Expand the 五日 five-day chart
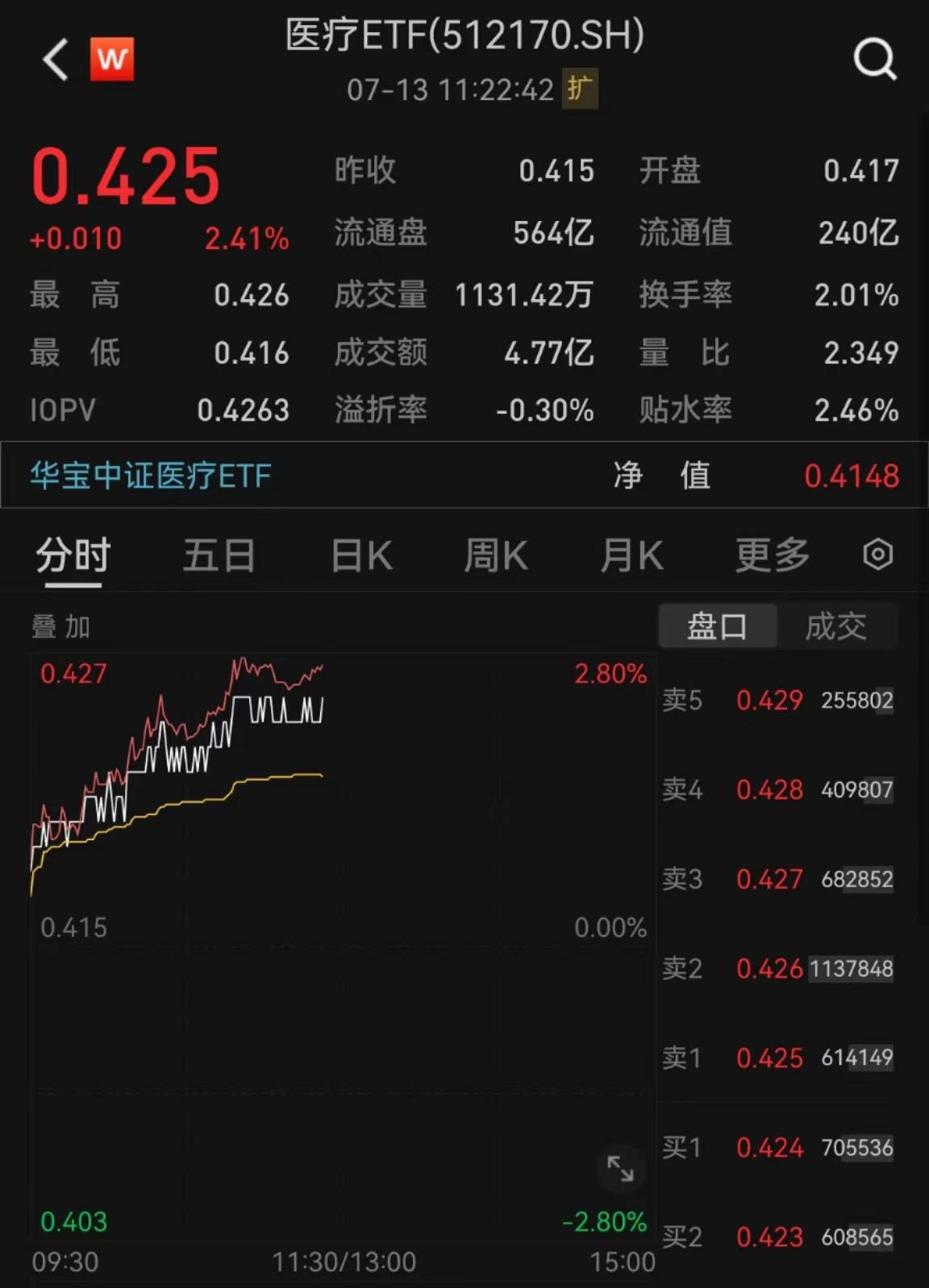This screenshot has height=1288, width=929. click(x=219, y=555)
